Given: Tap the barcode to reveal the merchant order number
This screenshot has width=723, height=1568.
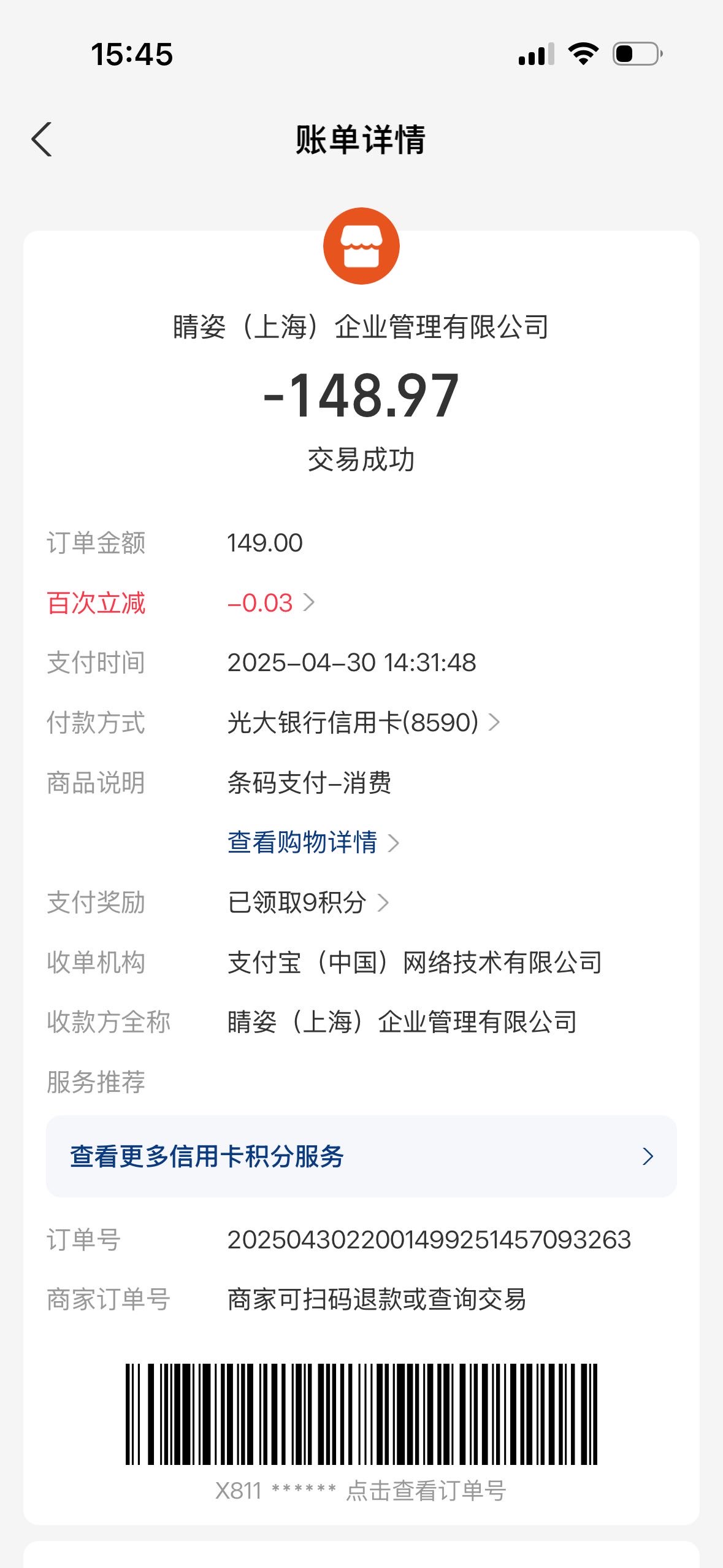Looking at the screenshot, I should [x=361, y=1414].
